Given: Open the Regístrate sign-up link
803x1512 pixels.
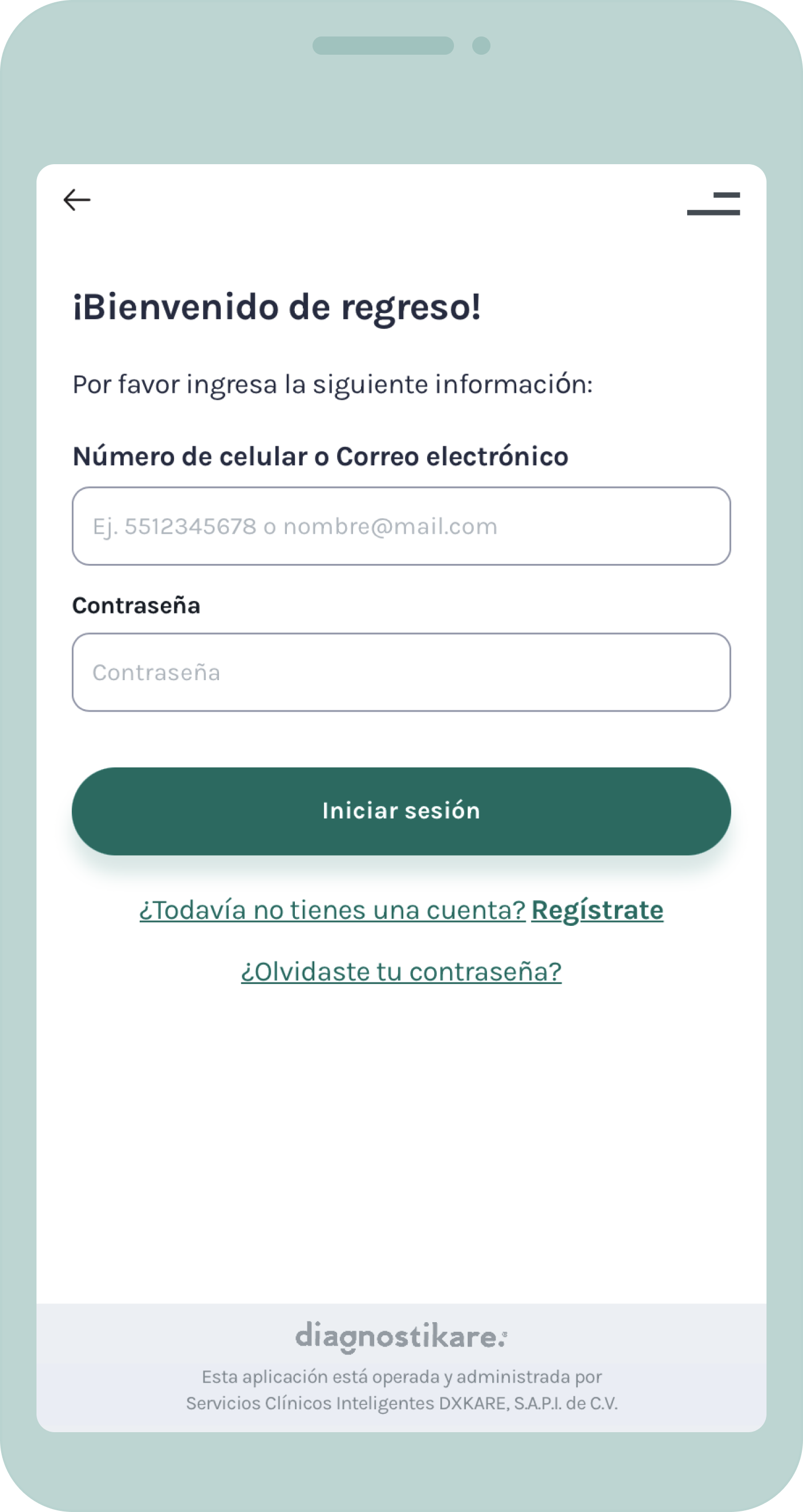Looking at the screenshot, I should click(597, 911).
